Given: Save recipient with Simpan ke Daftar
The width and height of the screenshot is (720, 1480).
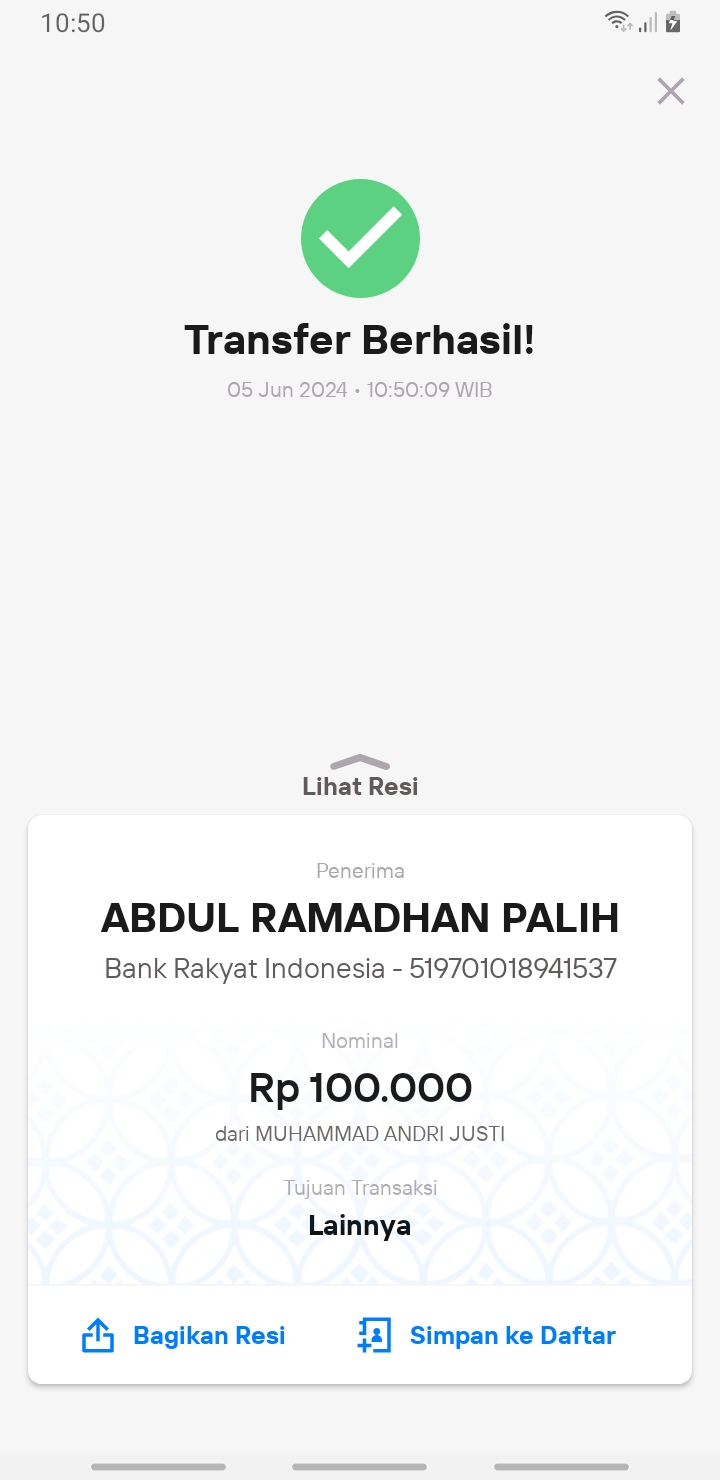Looking at the screenshot, I should [x=486, y=1336].
